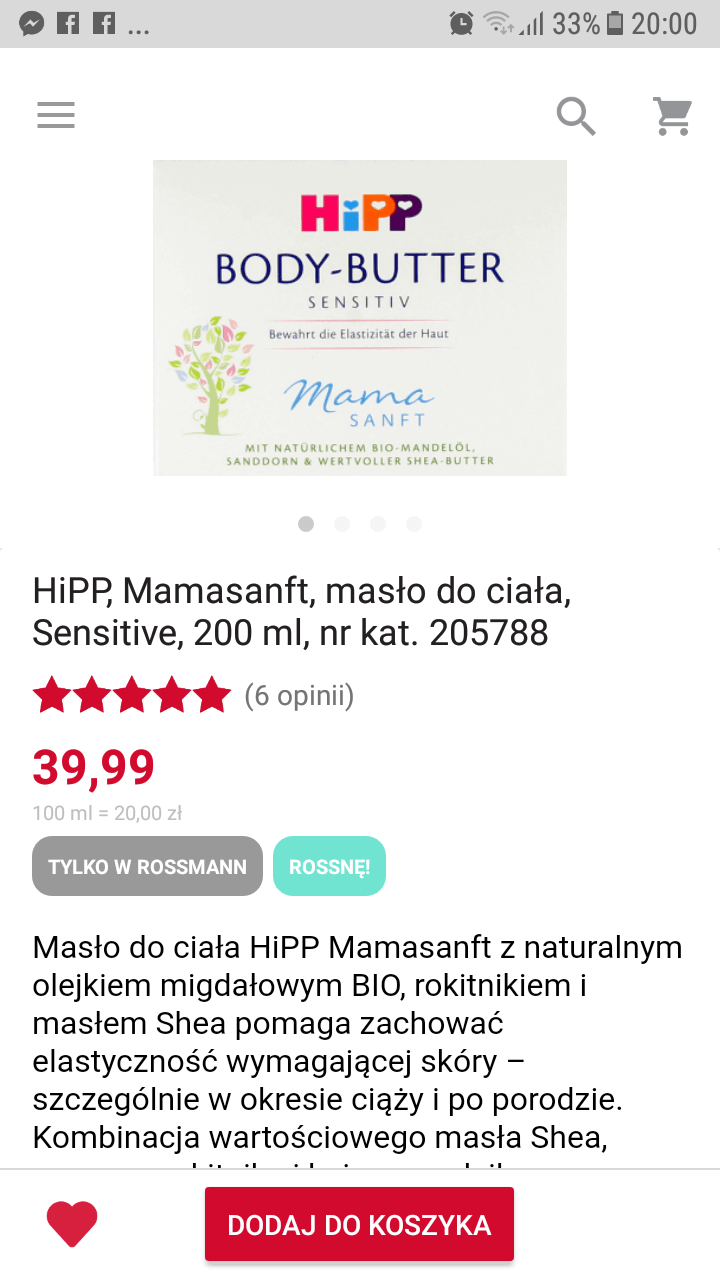The image size is (720, 1280).
Task: Open the search magnifier icon
Action: 576,116
